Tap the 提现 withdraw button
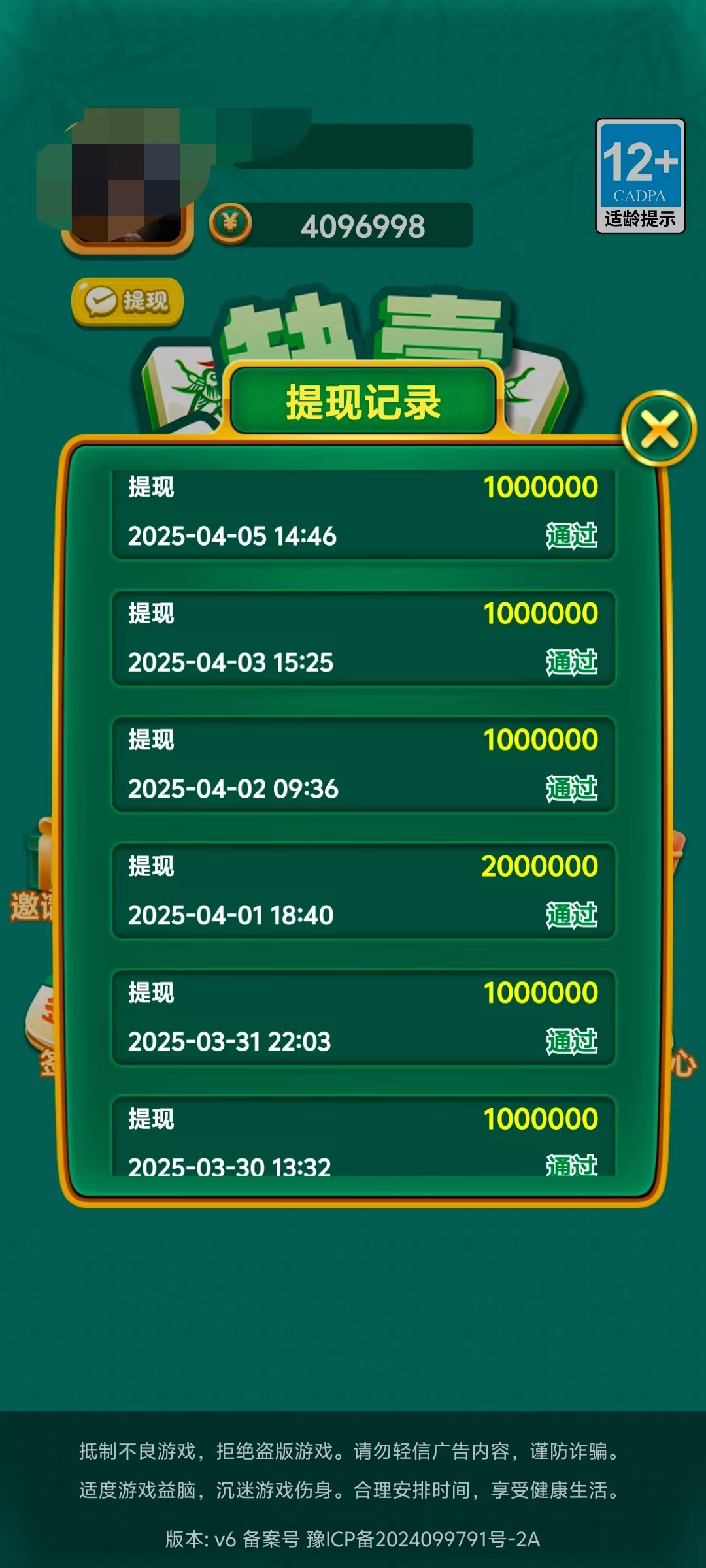The height and width of the screenshot is (1568, 706). pos(128,302)
